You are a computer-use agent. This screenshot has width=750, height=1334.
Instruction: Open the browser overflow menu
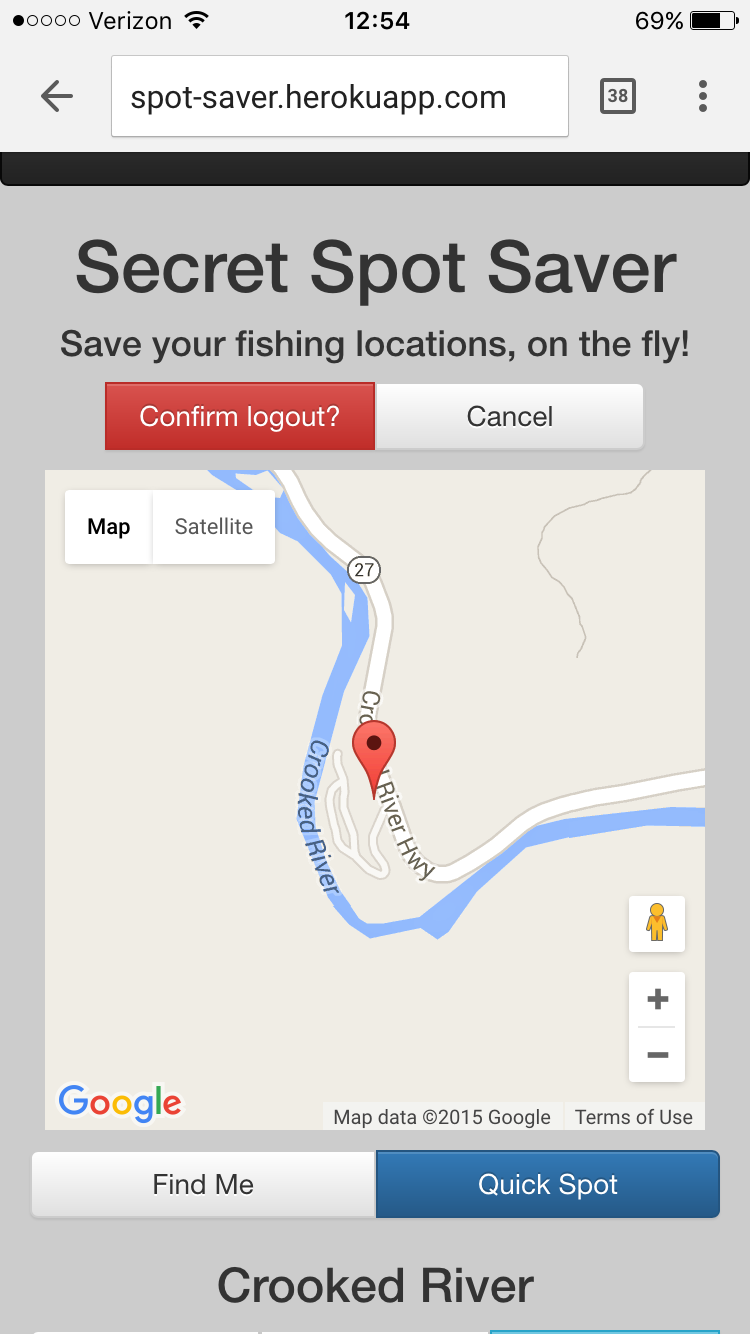703,96
